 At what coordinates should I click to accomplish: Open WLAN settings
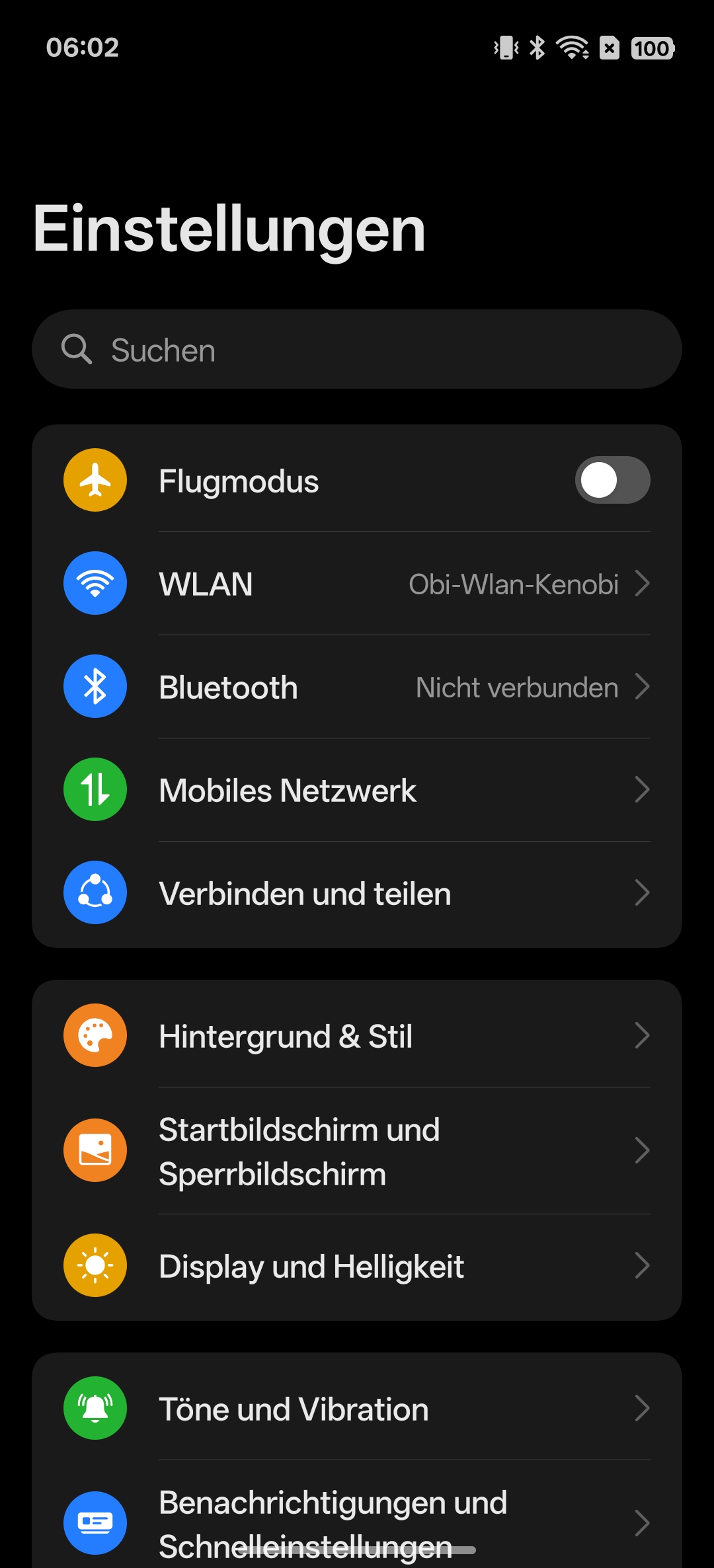point(357,584)
